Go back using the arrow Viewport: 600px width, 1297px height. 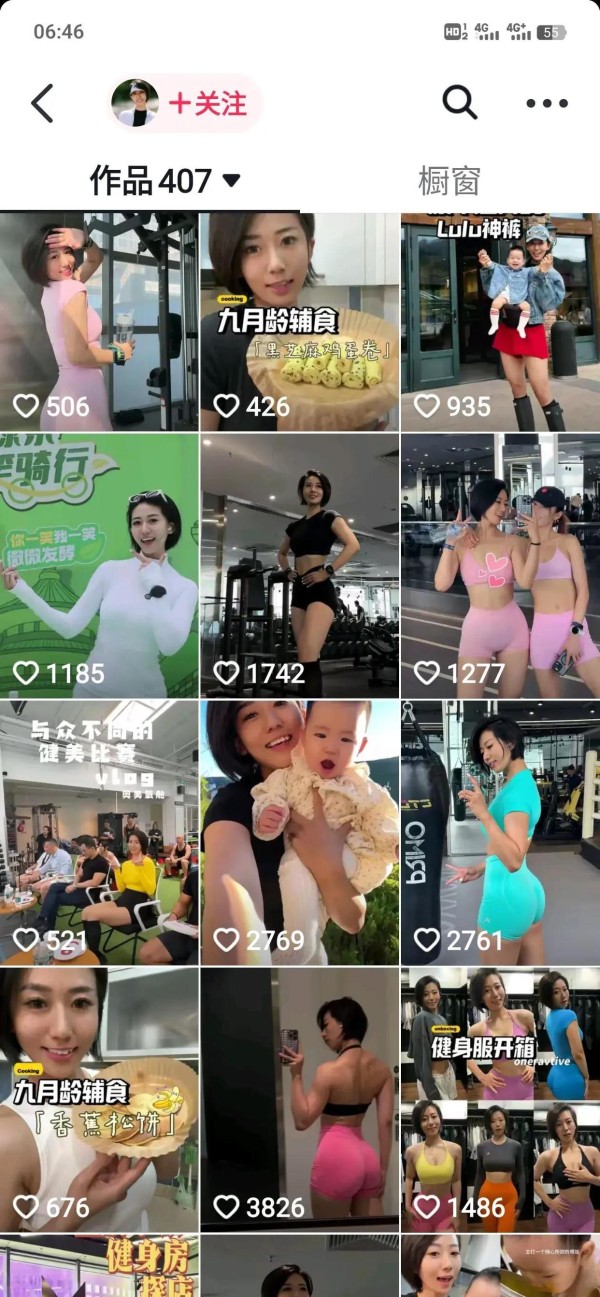point(42,103)
